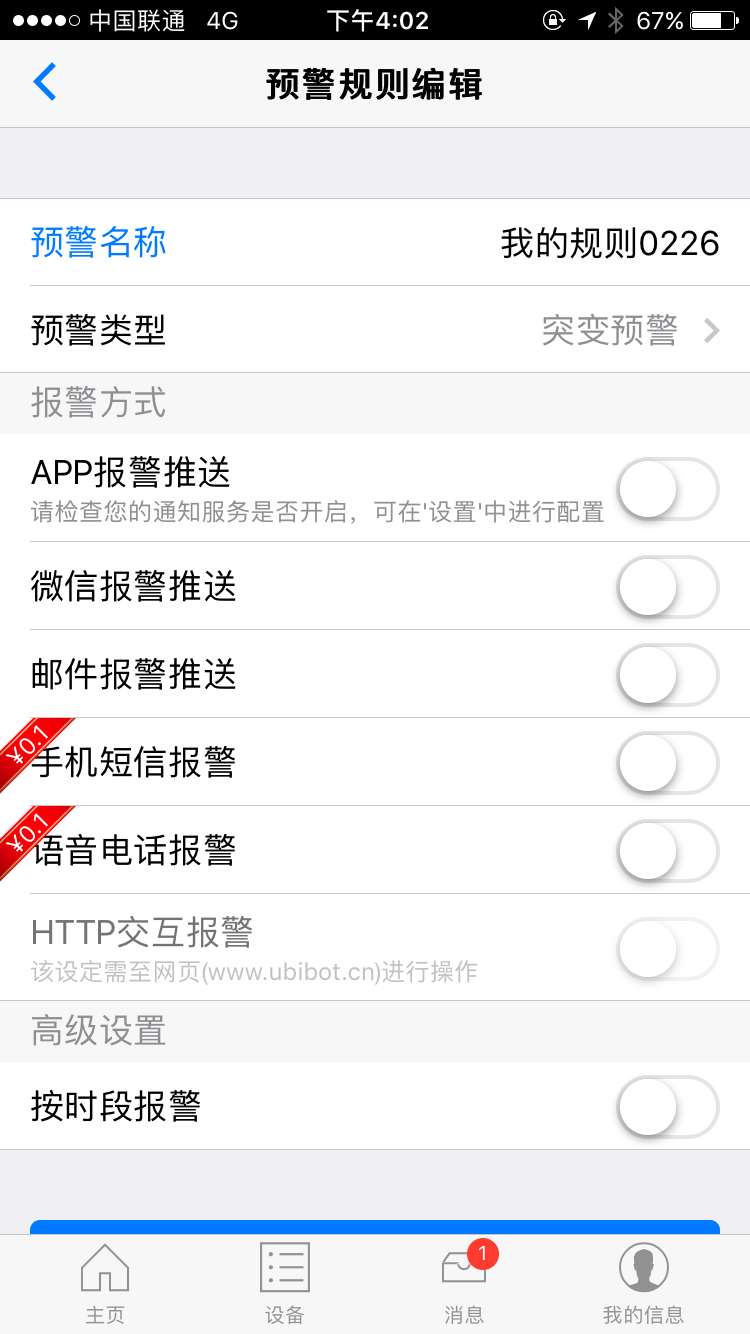The image size is (750, 1334).
Task: Turn on 语音电话报警
Action: pos(668,850)
